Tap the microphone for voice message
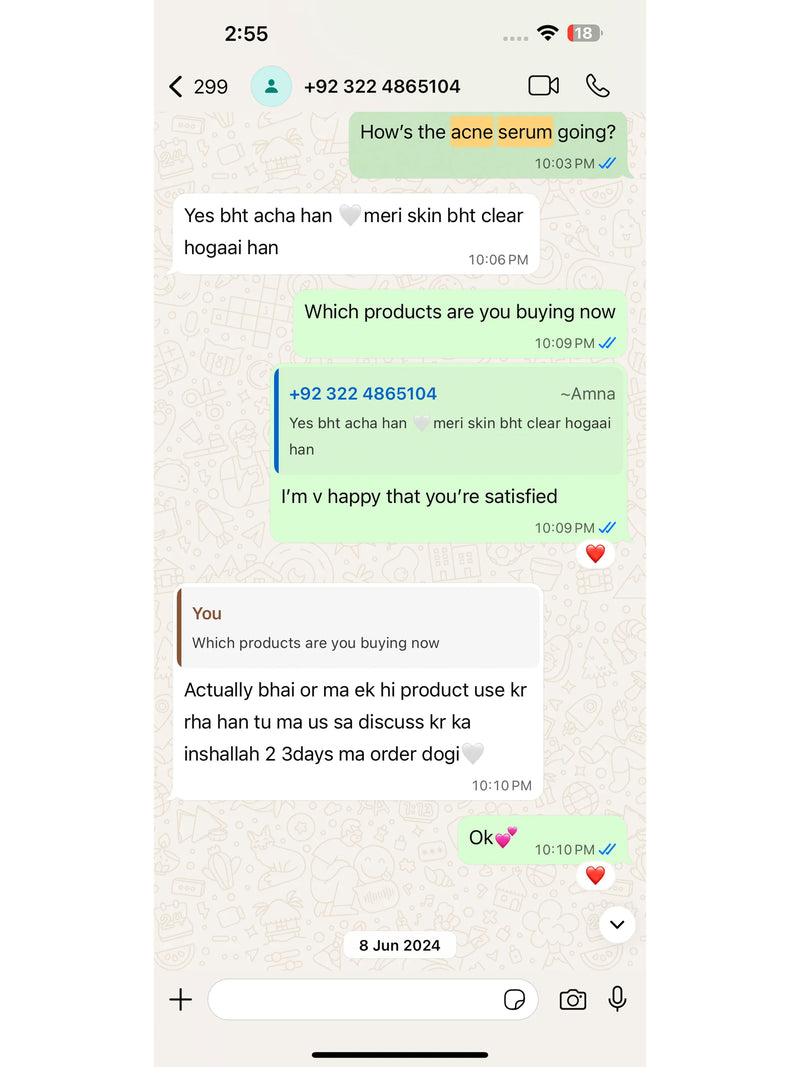 pyautogui.click(x=618, y=999)
